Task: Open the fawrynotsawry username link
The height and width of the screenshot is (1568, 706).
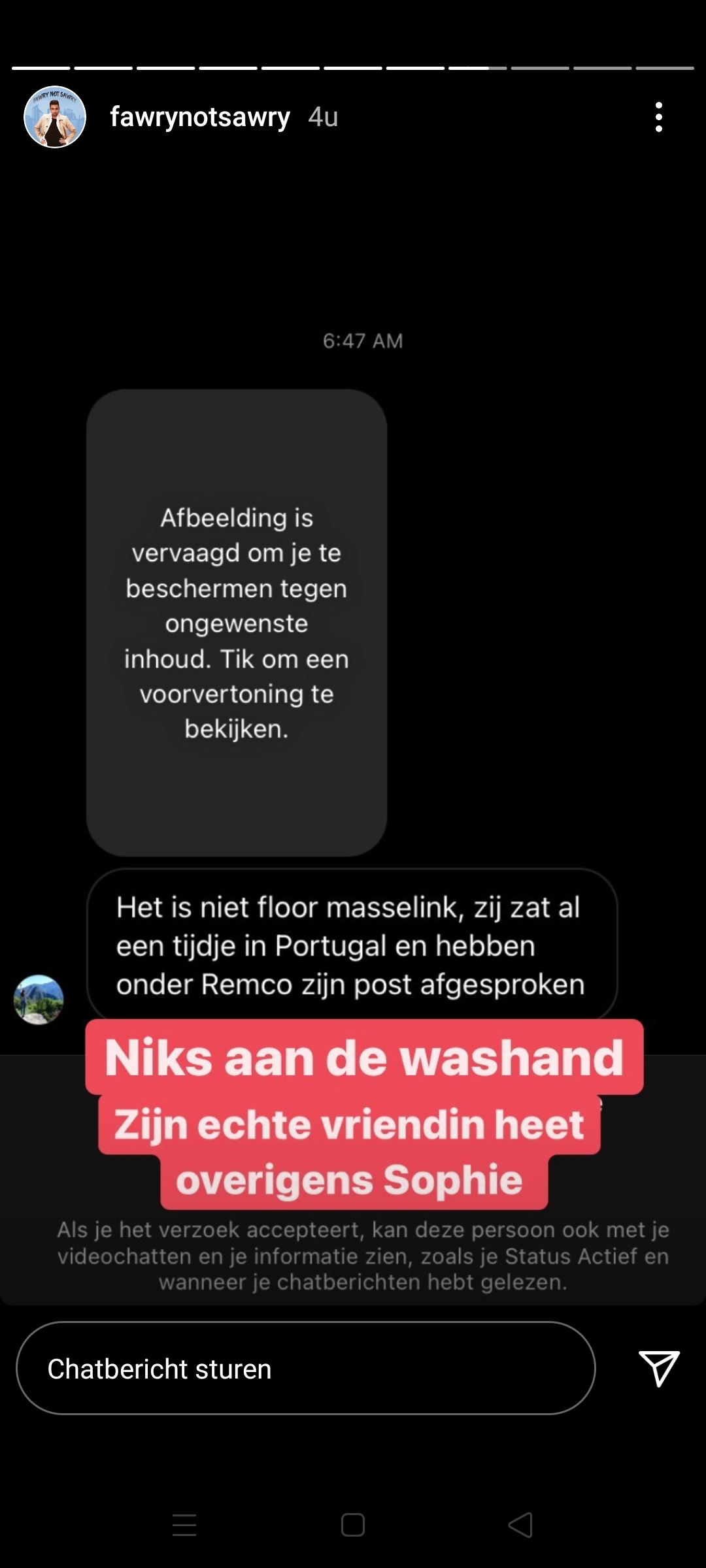Action: [200, 117]
